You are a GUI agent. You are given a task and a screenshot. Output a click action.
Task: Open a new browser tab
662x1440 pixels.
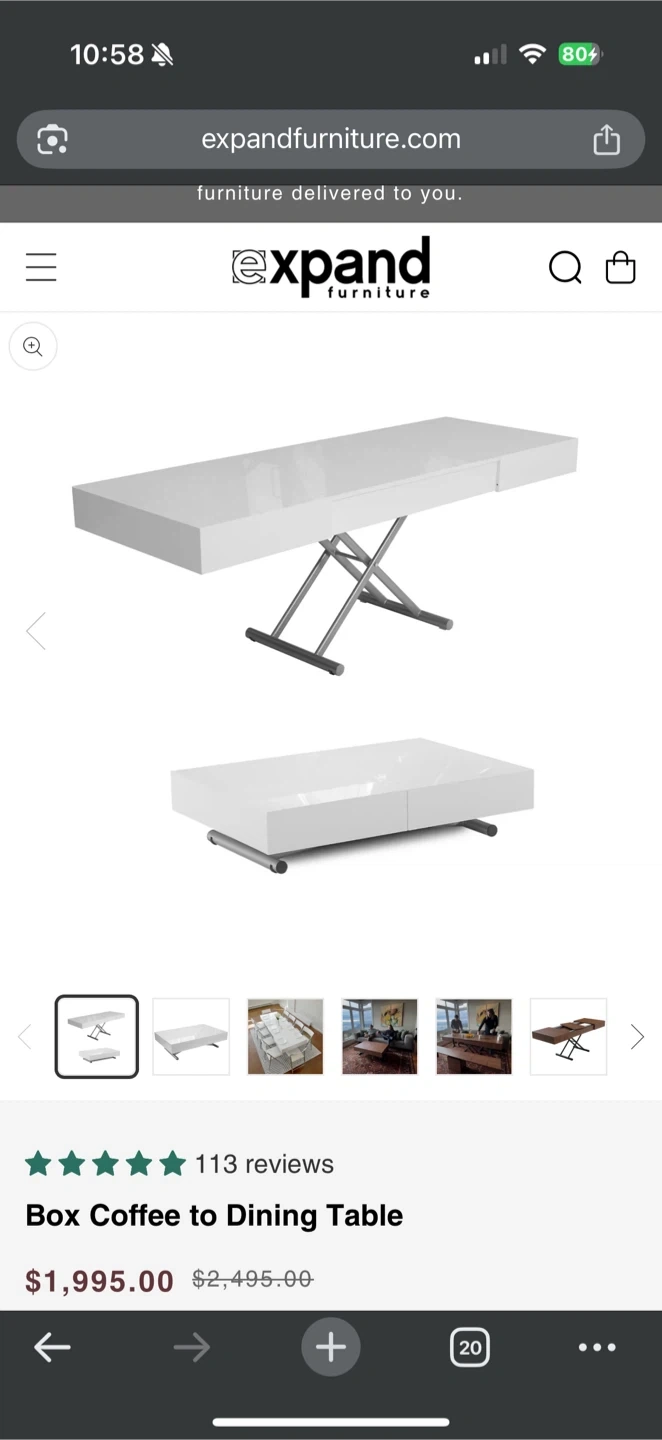(x=331, y=1347)
